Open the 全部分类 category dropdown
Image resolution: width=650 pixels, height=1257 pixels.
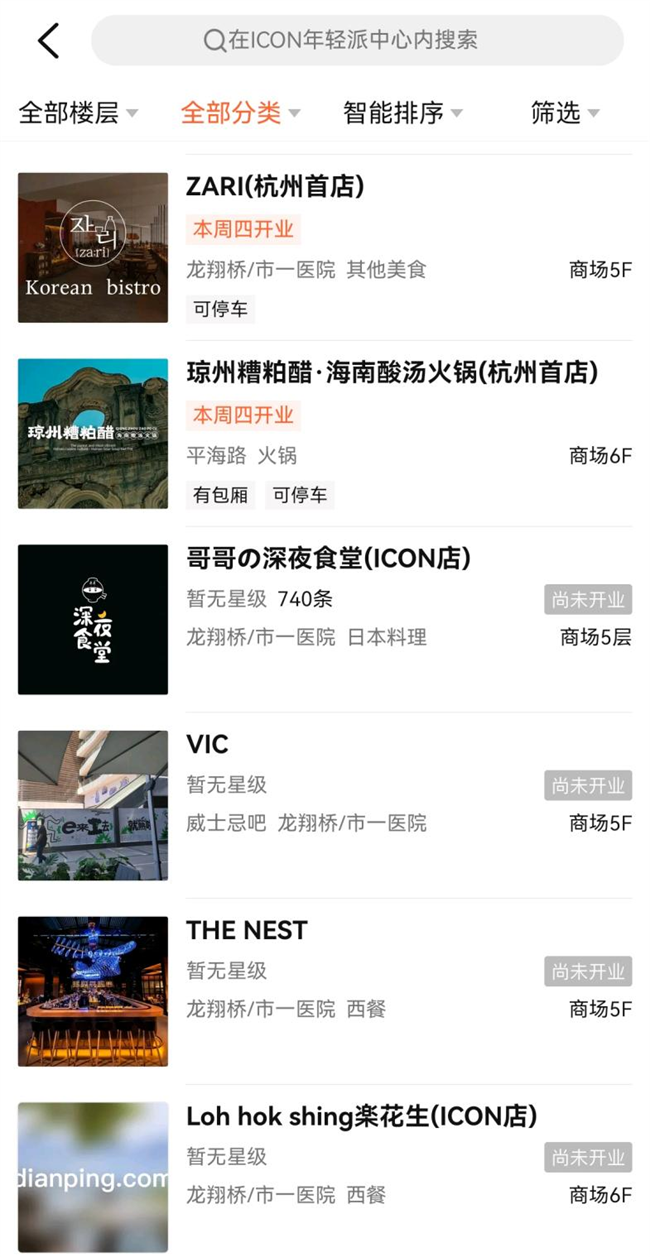point(240,113)
